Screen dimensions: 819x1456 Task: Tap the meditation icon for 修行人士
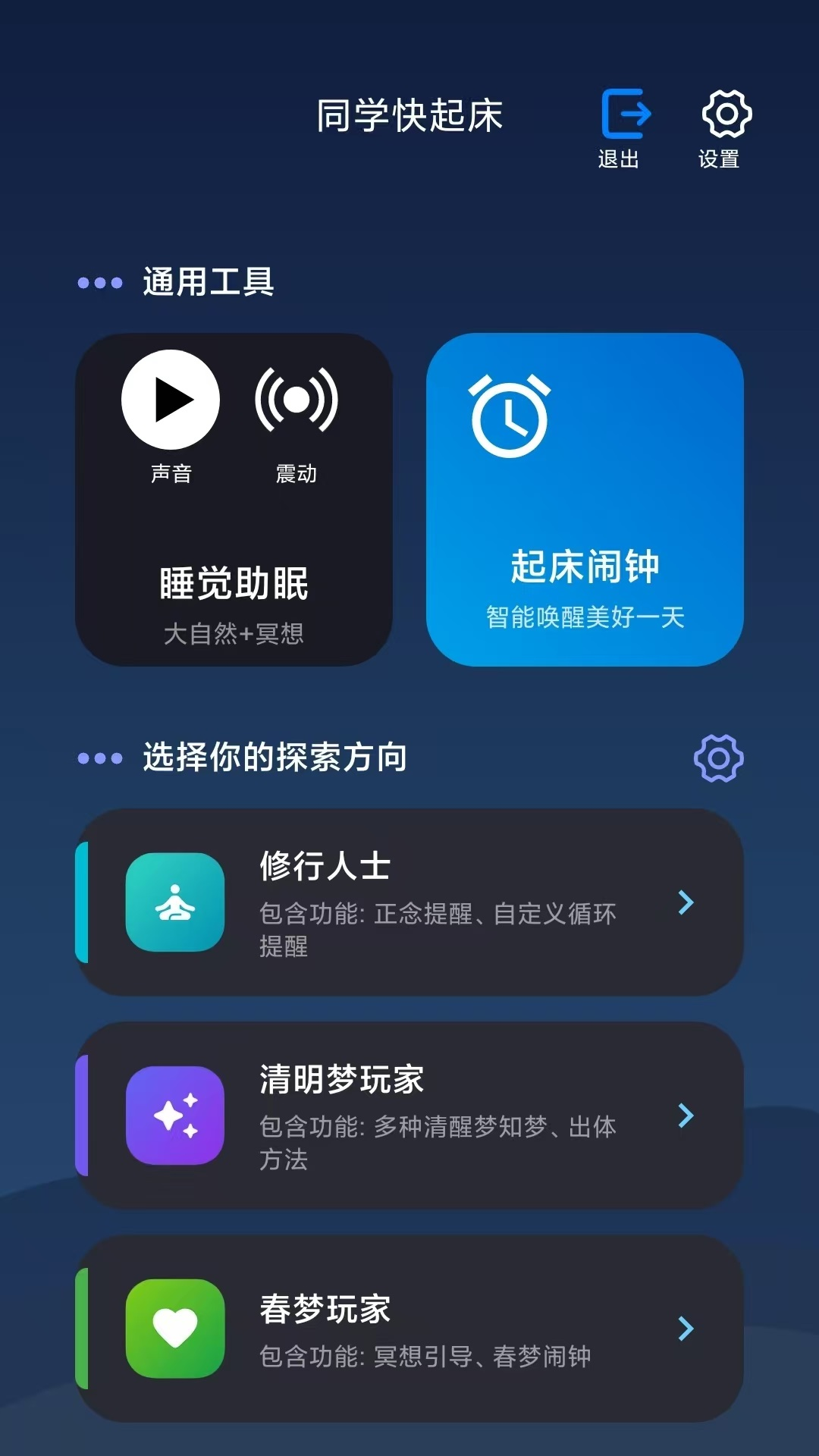tap(174, 902)
